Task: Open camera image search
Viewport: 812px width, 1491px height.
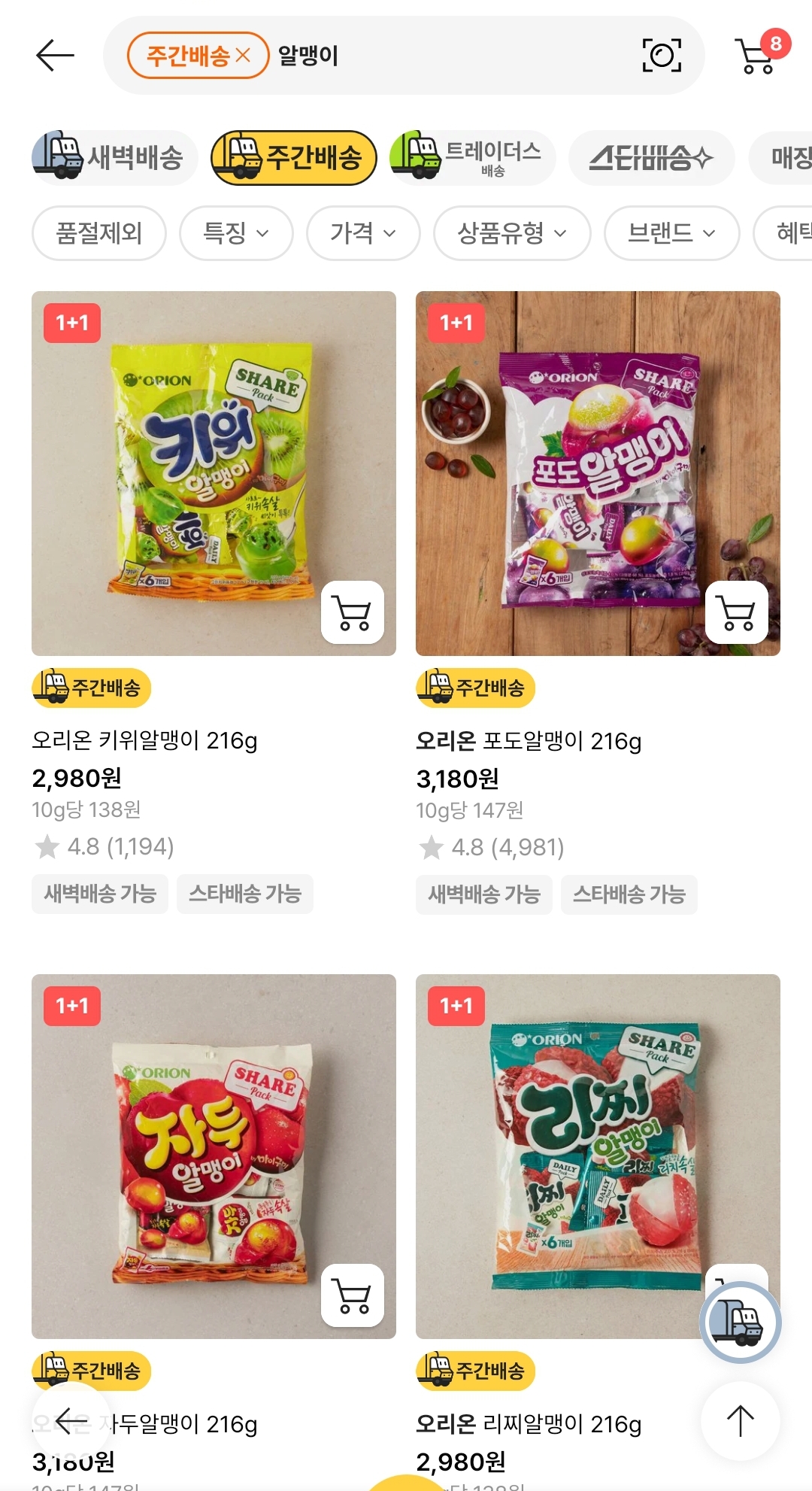Action: (x=662, y=56)
